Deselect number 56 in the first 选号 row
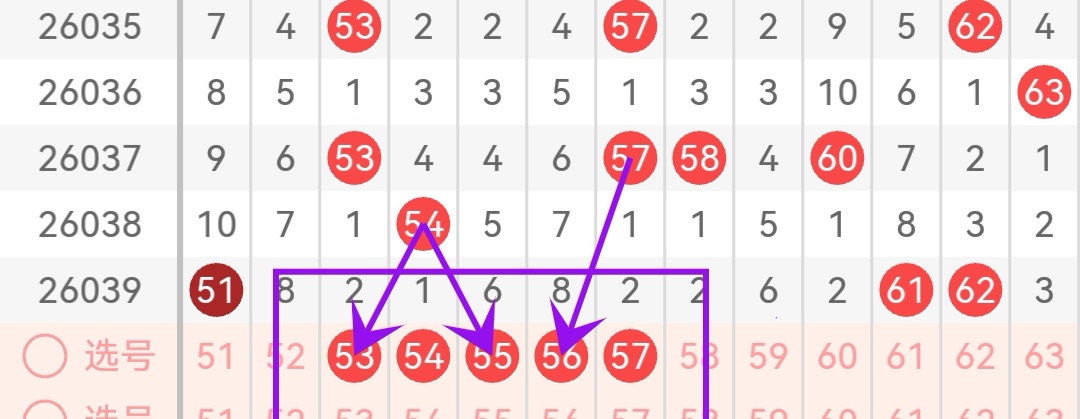 [562, 357]
